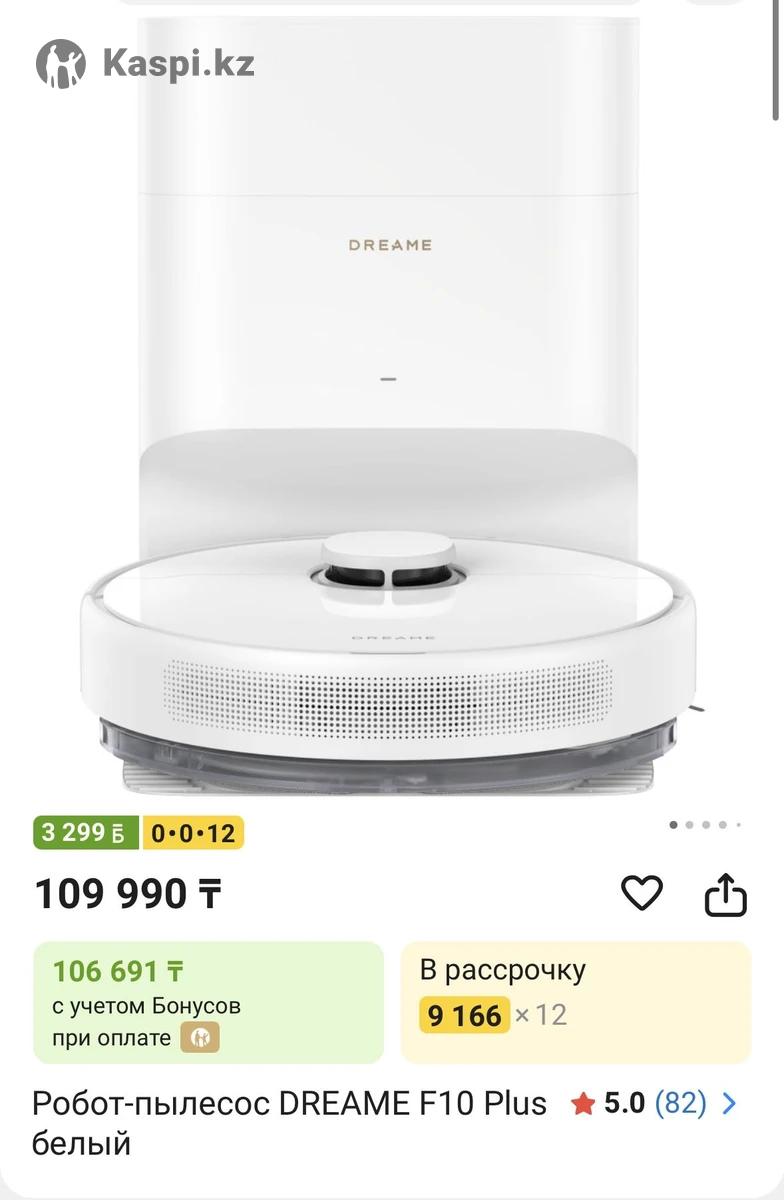The image size is (784, 1200).
Task: Tap the image page indicator dots
Action: [705, 825]
